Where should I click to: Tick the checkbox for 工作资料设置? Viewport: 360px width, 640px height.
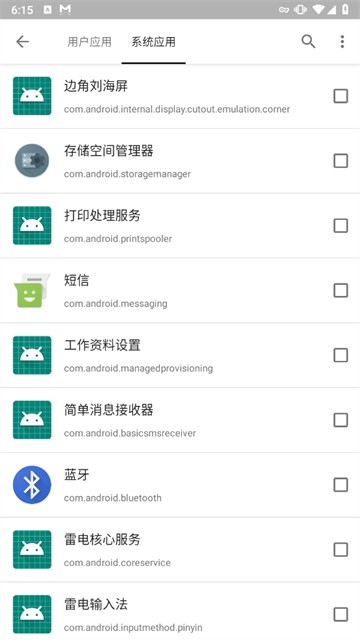(341, 355)
